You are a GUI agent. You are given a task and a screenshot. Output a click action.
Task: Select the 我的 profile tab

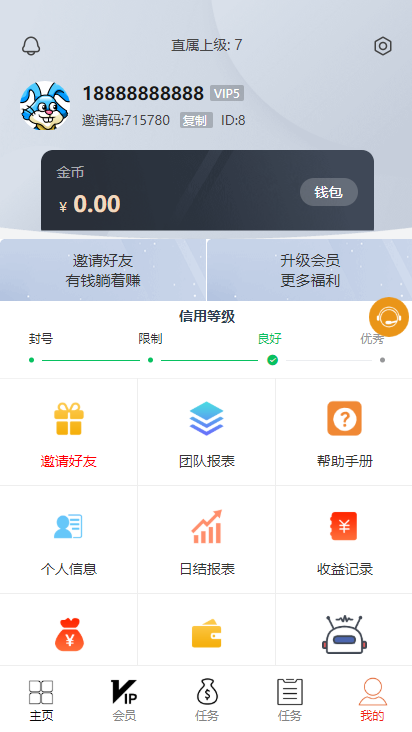pyautogui.click(x=372, y=700)
